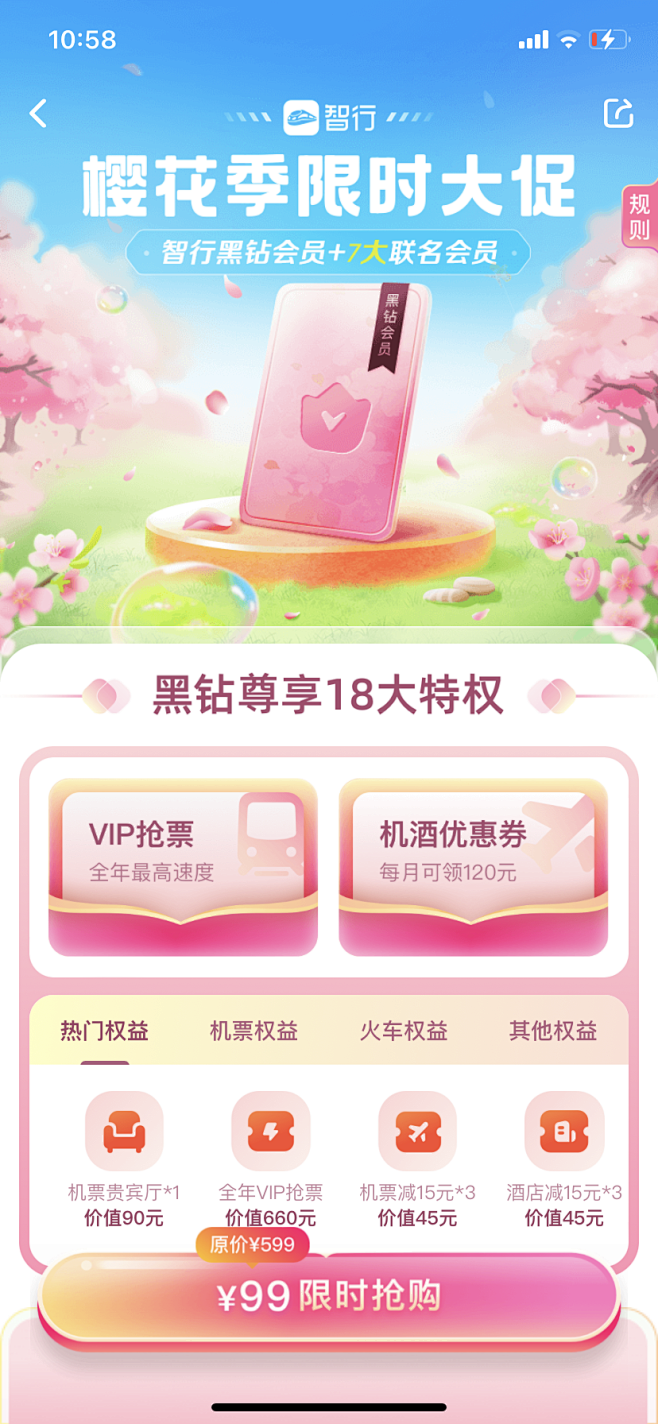Open the VIP抢票 privilege card
Image resolution: width=658 pixels, height=1424 pixels.
pos(183,867)
